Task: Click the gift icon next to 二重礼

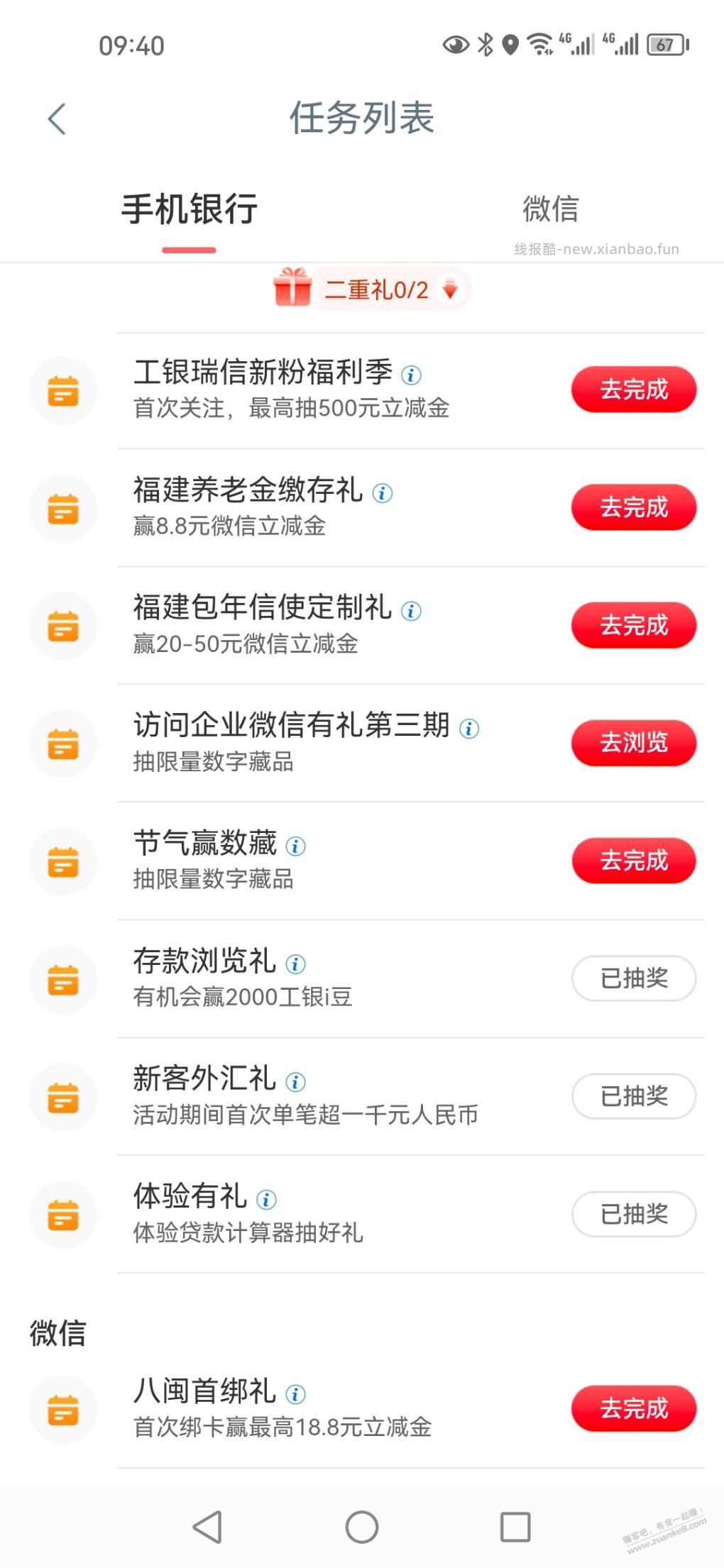Action: coord(292,288)
